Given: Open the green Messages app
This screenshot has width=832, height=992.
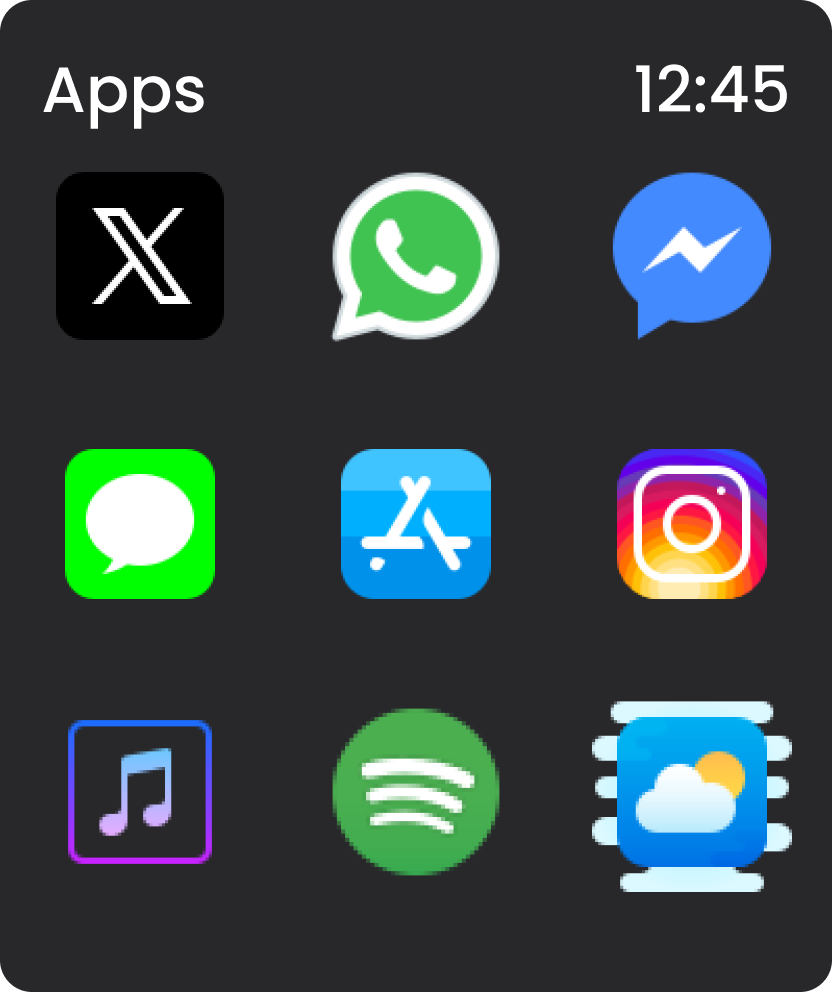Looking at the screenshot, I should pyautogui.click(x=140, y=524).
